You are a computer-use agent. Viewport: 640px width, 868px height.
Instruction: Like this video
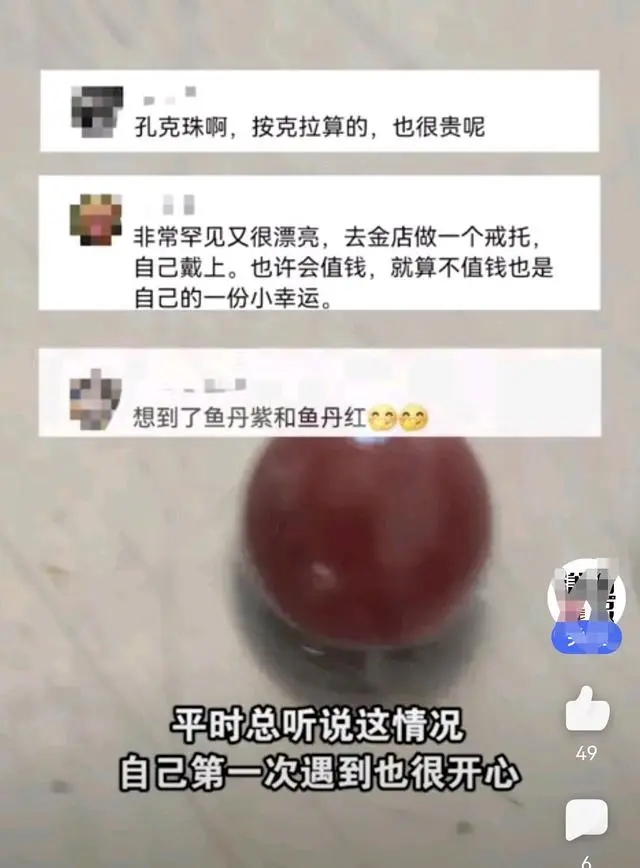(x=587, y=711)
